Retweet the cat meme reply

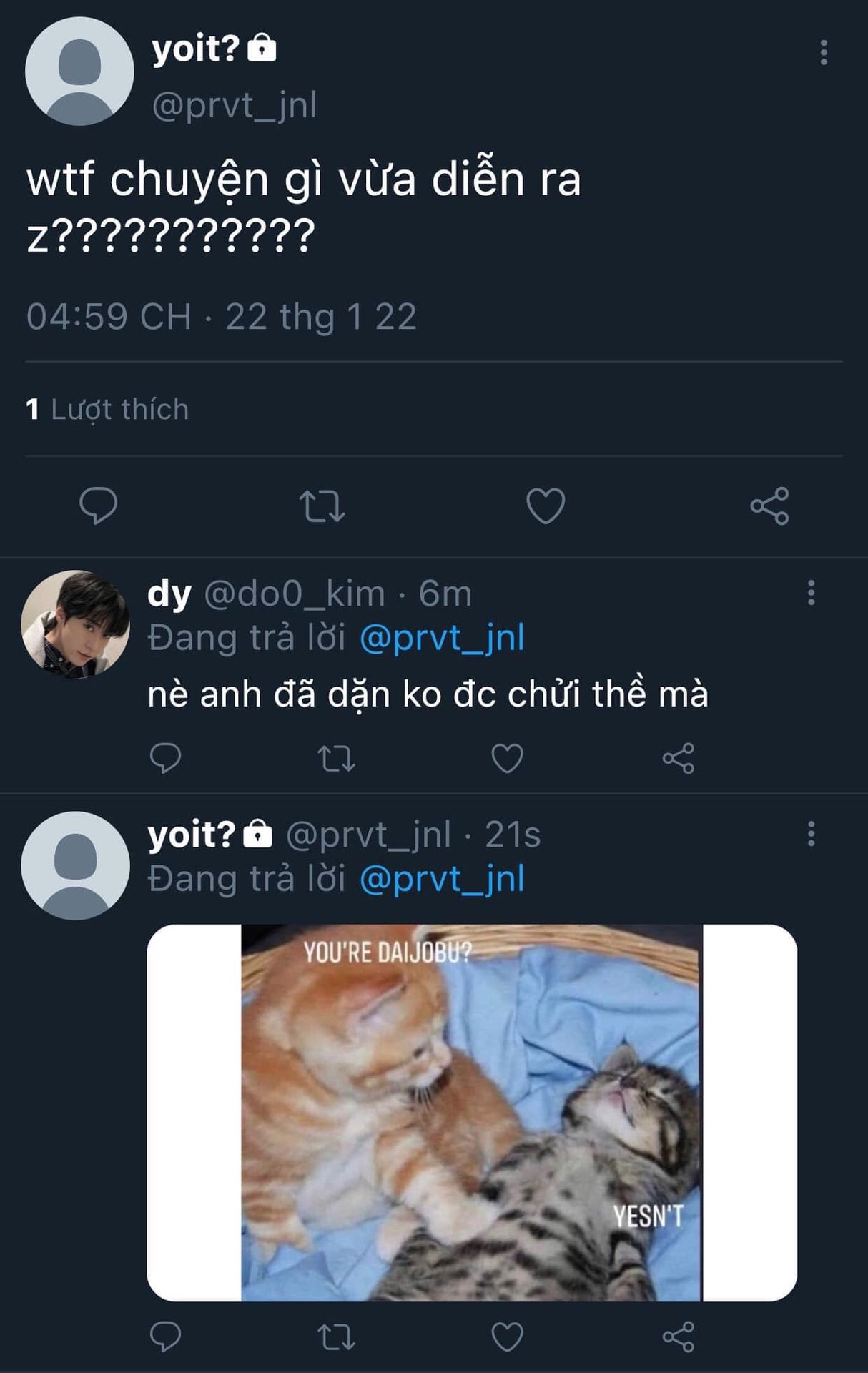336,1337
